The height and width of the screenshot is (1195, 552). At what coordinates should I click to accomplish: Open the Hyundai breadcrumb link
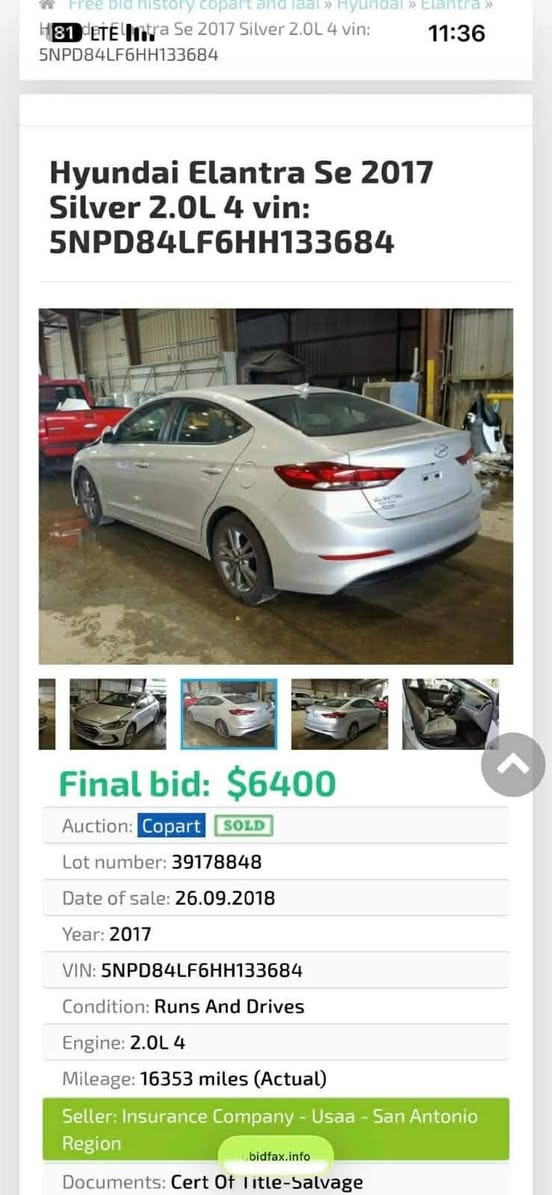tap(371, 5)
